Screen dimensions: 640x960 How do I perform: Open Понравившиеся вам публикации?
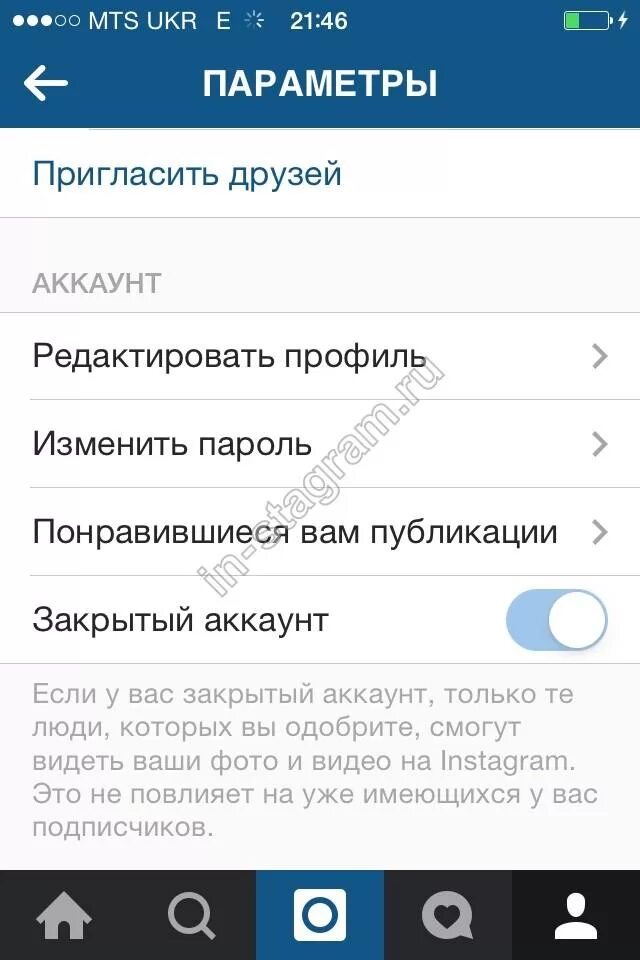click(x=320, y=532)
